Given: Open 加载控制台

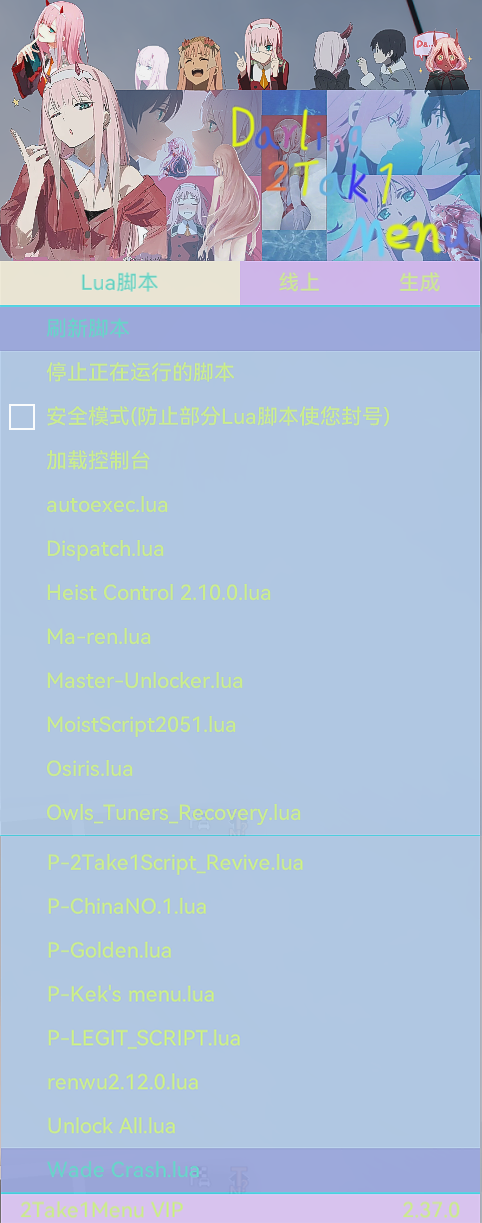Looking at the screenshot, I should coord(241,461).
